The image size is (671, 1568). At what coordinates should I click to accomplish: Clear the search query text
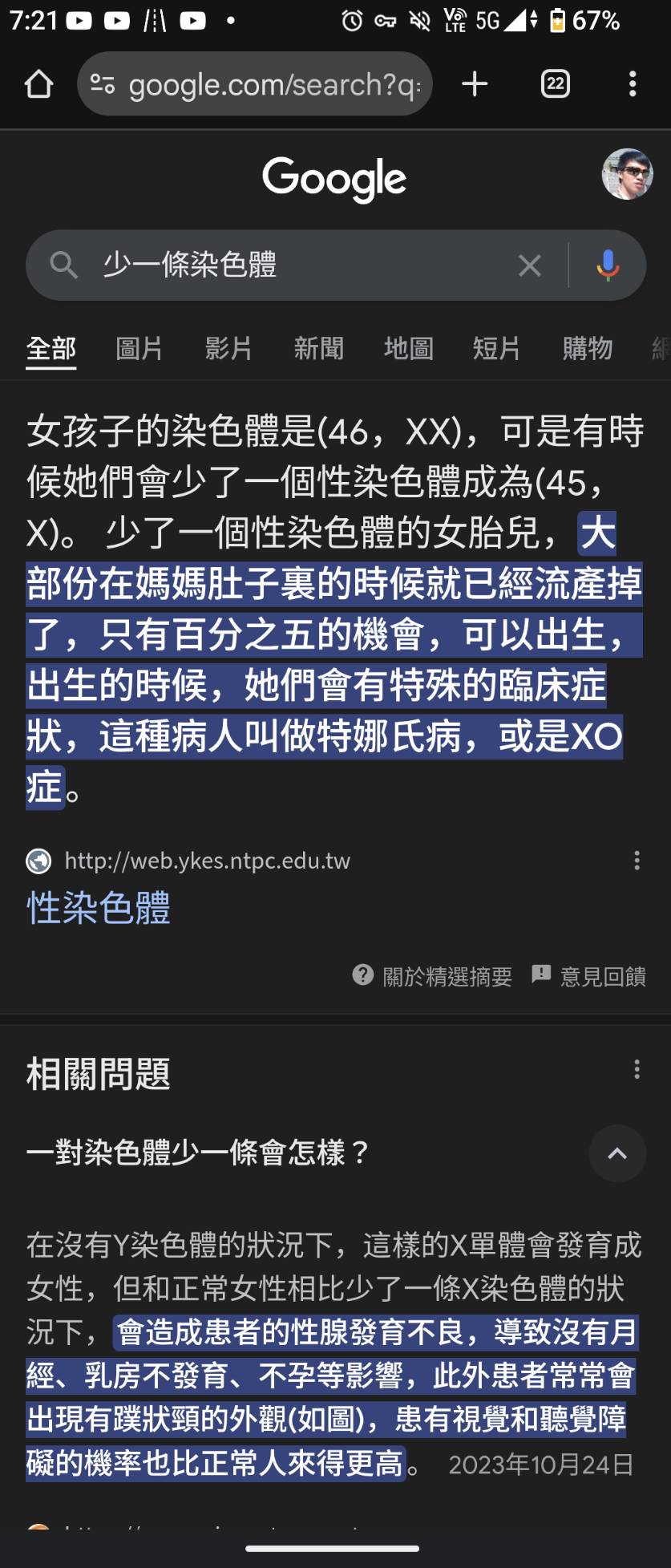tap(530, 265)
